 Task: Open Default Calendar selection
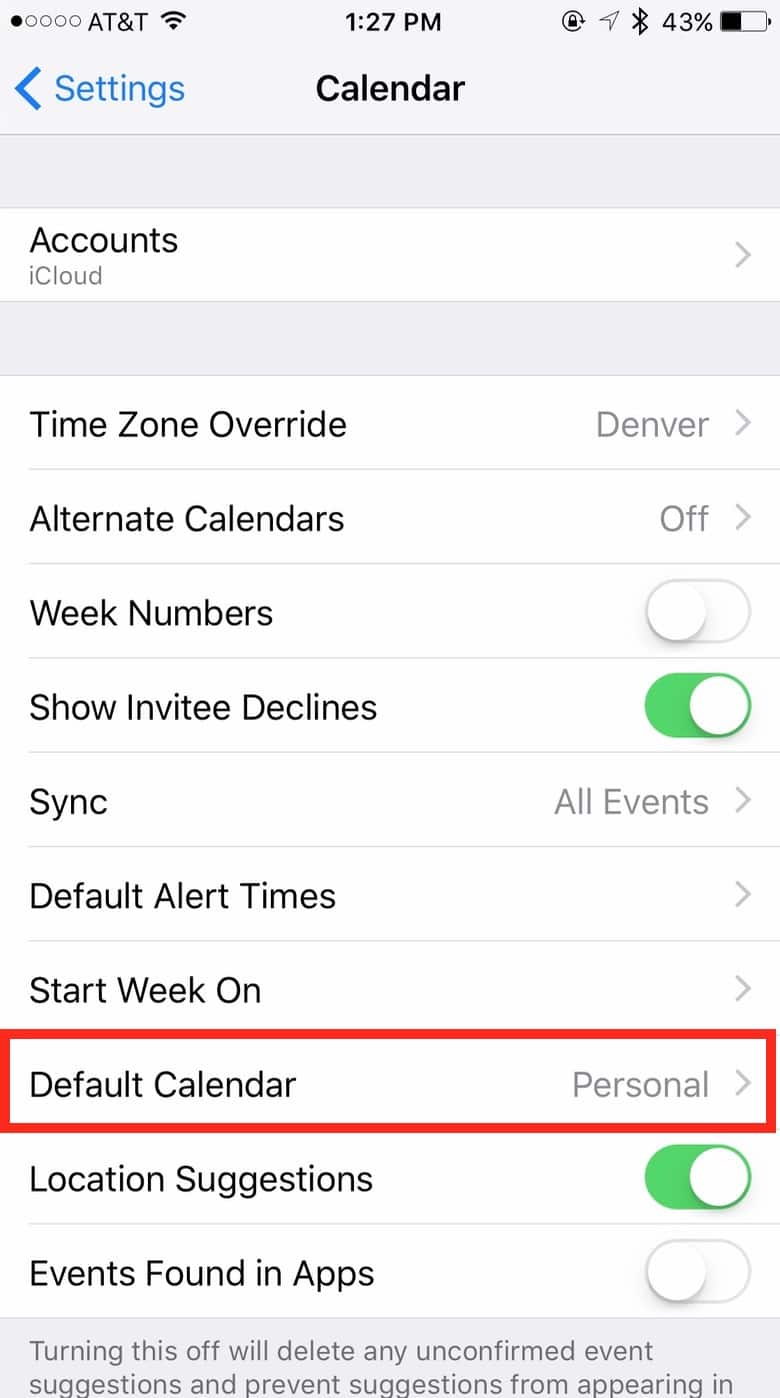[390, 1084]
